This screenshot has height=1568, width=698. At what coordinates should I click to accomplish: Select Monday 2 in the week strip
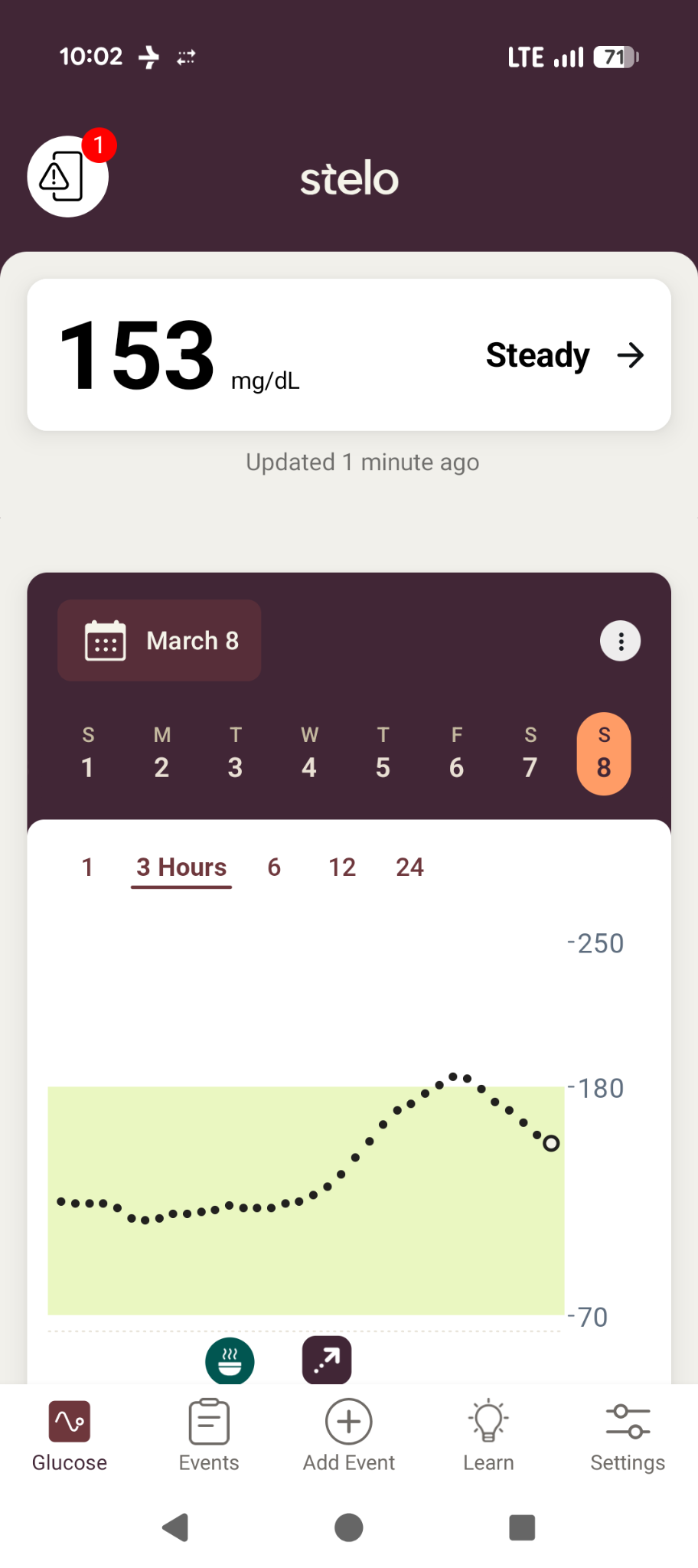pos(161,753)
